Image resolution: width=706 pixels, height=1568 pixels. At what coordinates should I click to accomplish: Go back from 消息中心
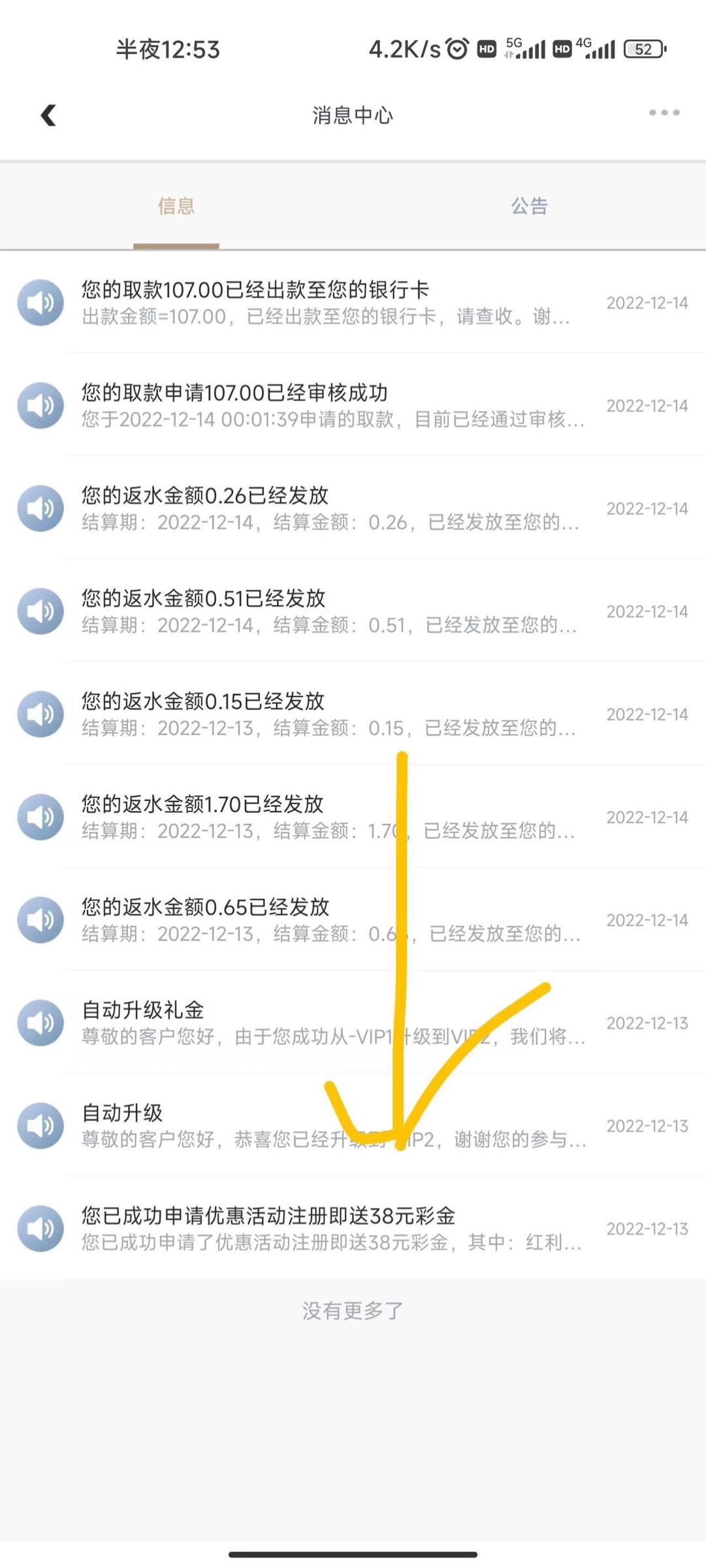coord(48,115)
